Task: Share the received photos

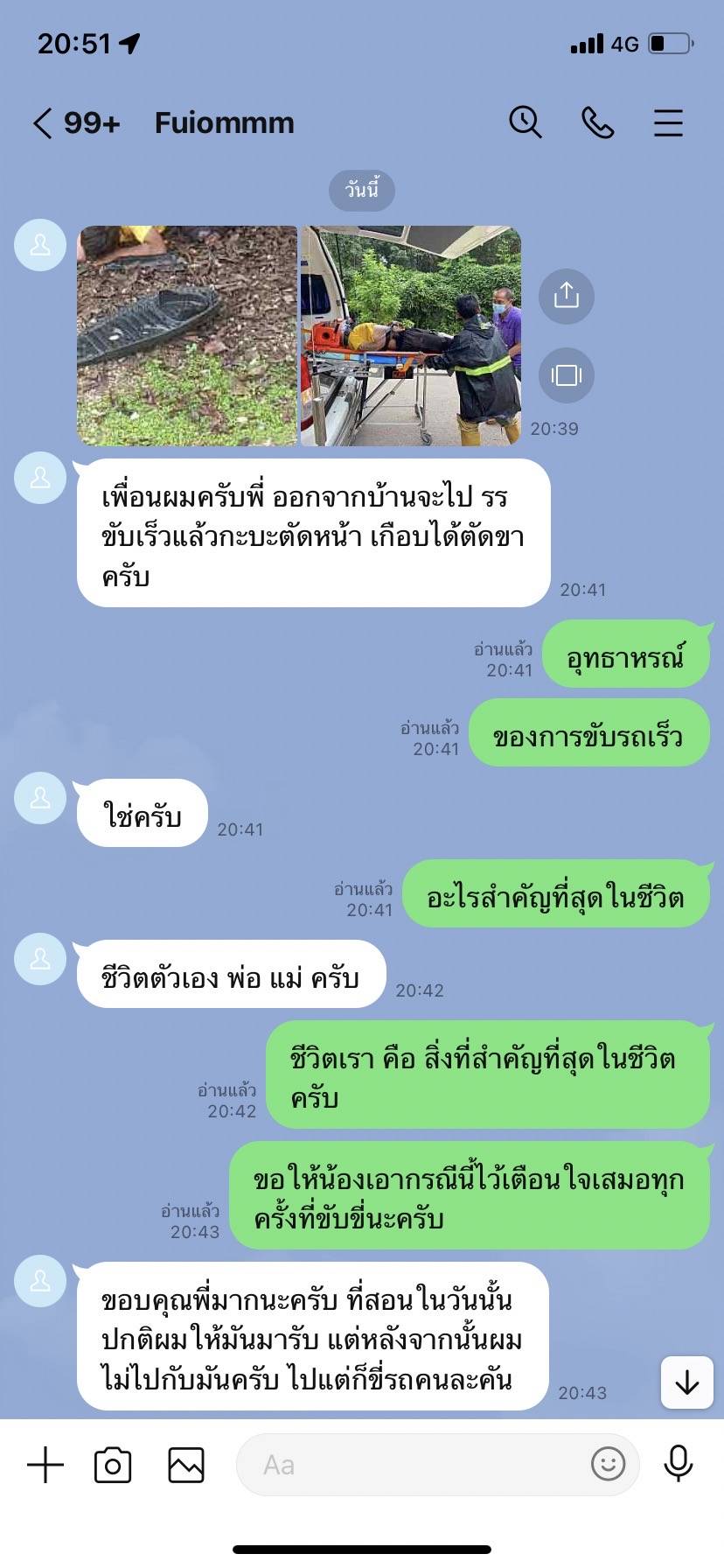Action: pos(567,296)
